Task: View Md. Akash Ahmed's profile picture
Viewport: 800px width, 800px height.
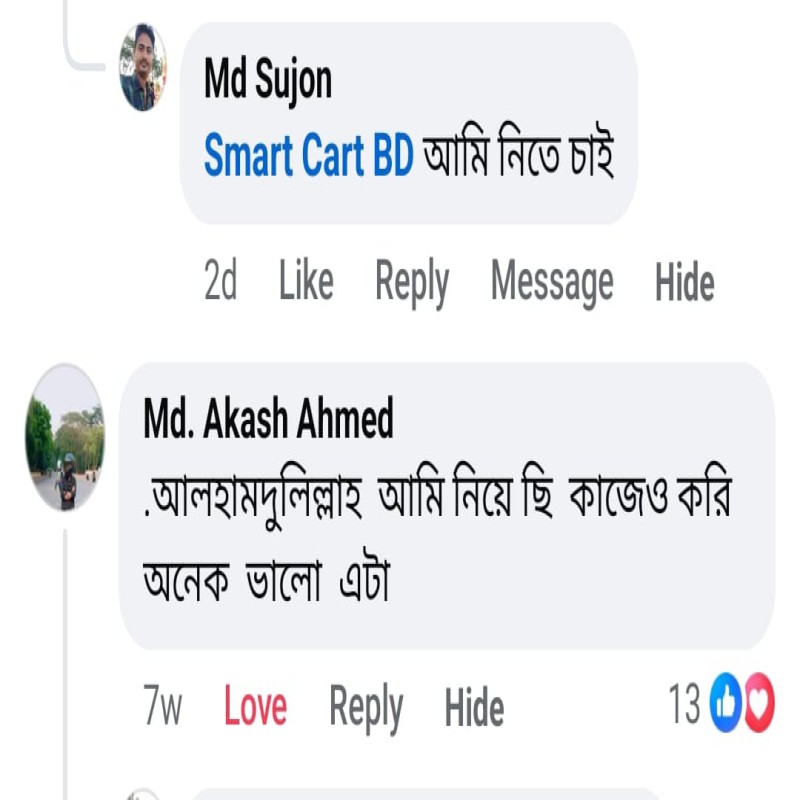Action: pyautogui.click(x=64, y=437)
